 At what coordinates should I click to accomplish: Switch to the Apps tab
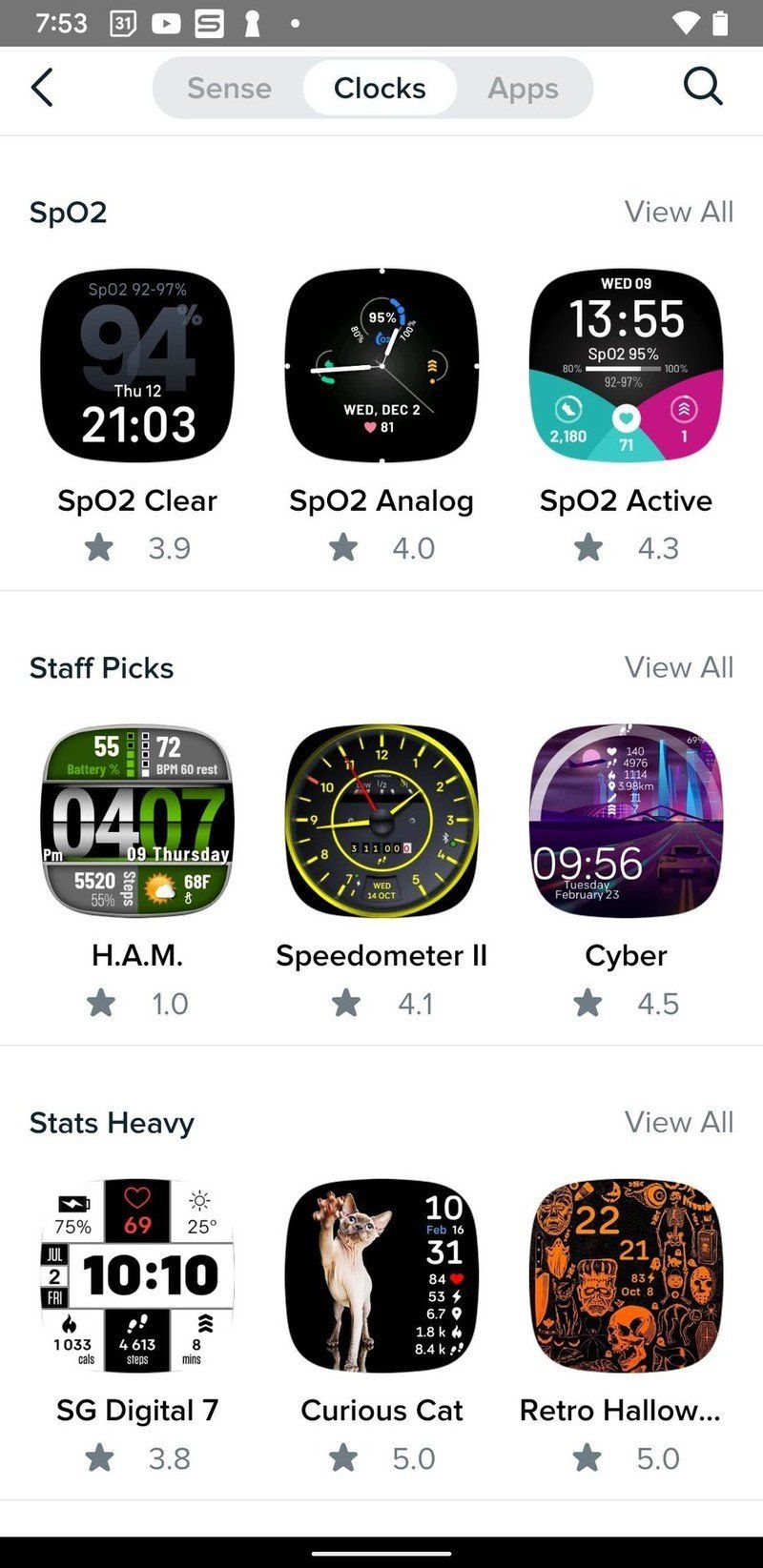[x=522, y=88]
